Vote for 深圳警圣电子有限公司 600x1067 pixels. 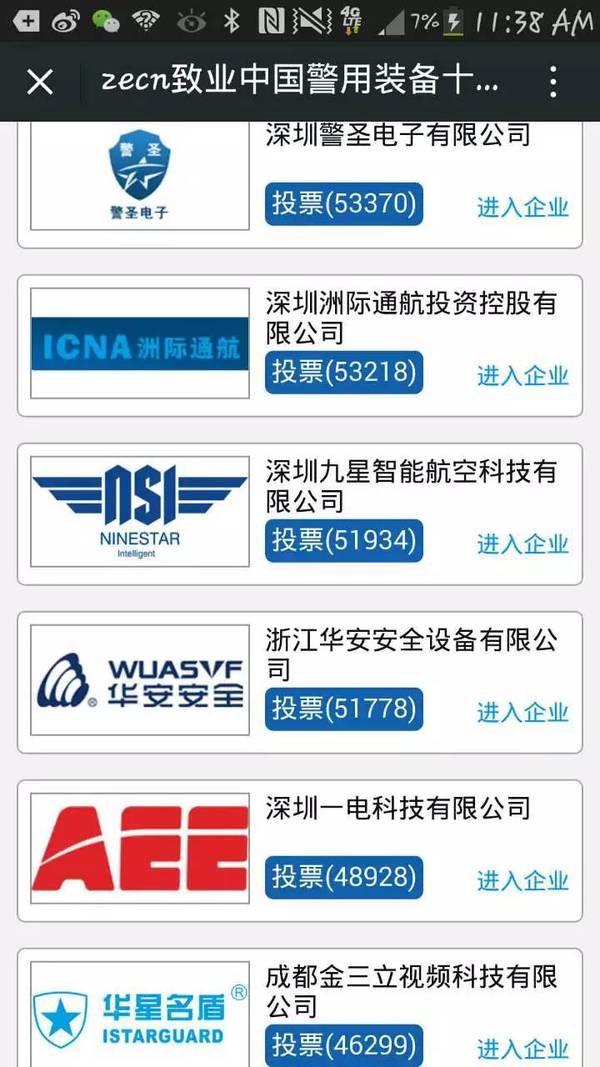[344, 204]
